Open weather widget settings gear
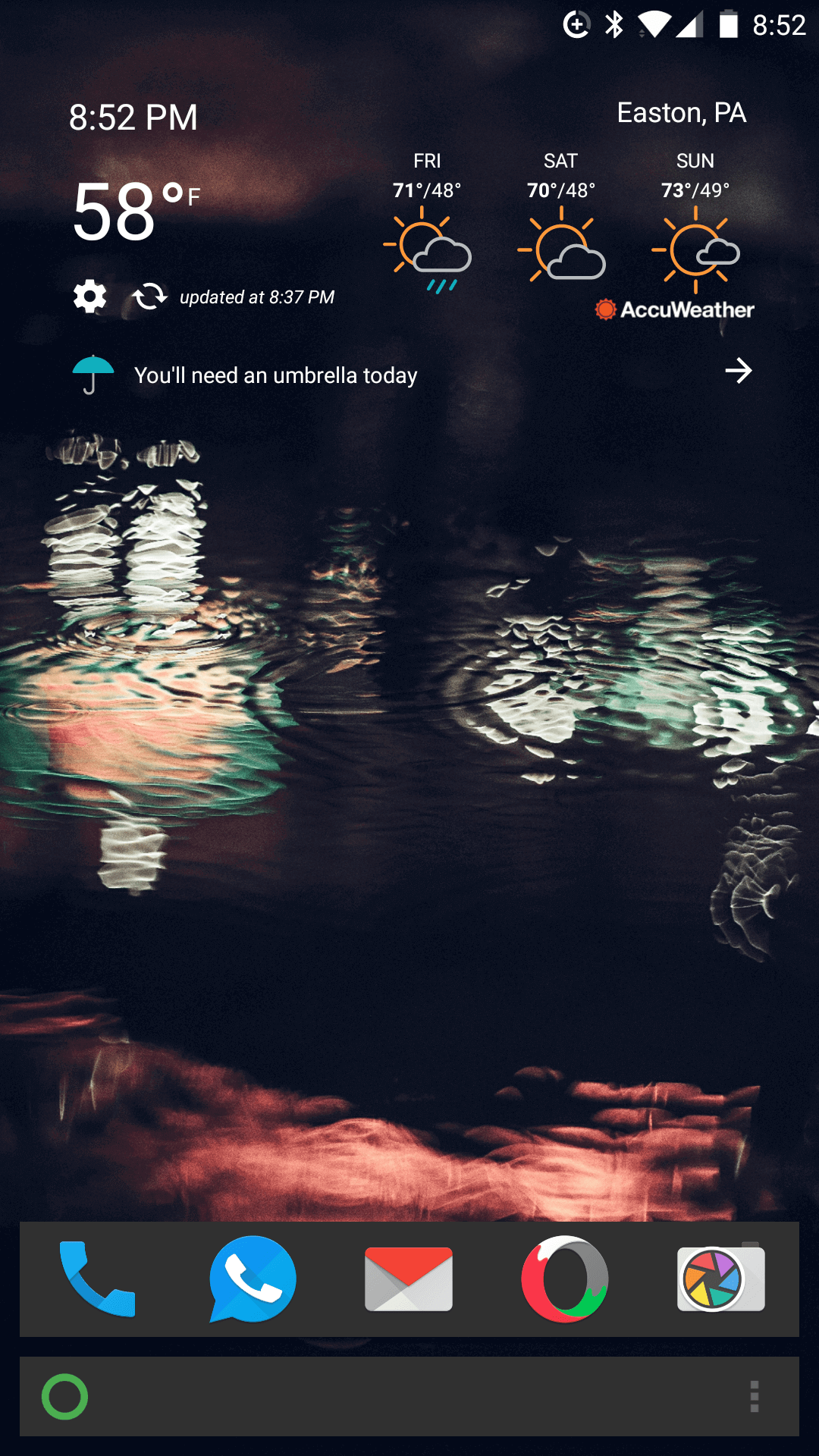This screenshot has height=1456, width=819. (x=89, y=297)
